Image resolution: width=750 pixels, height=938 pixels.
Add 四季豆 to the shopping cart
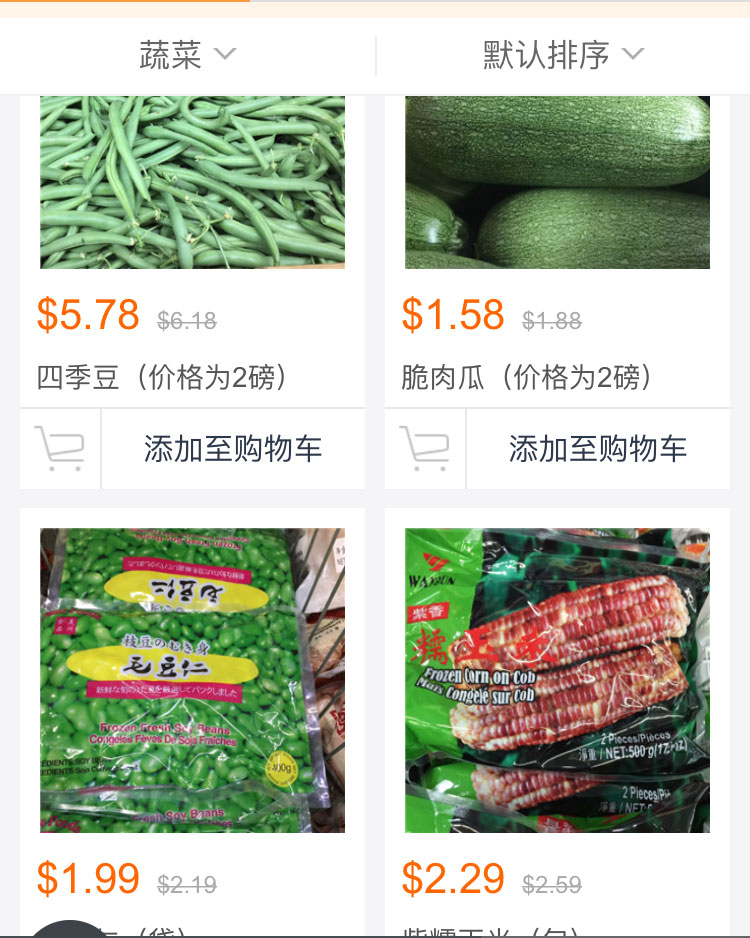click(x=232, y=449)
